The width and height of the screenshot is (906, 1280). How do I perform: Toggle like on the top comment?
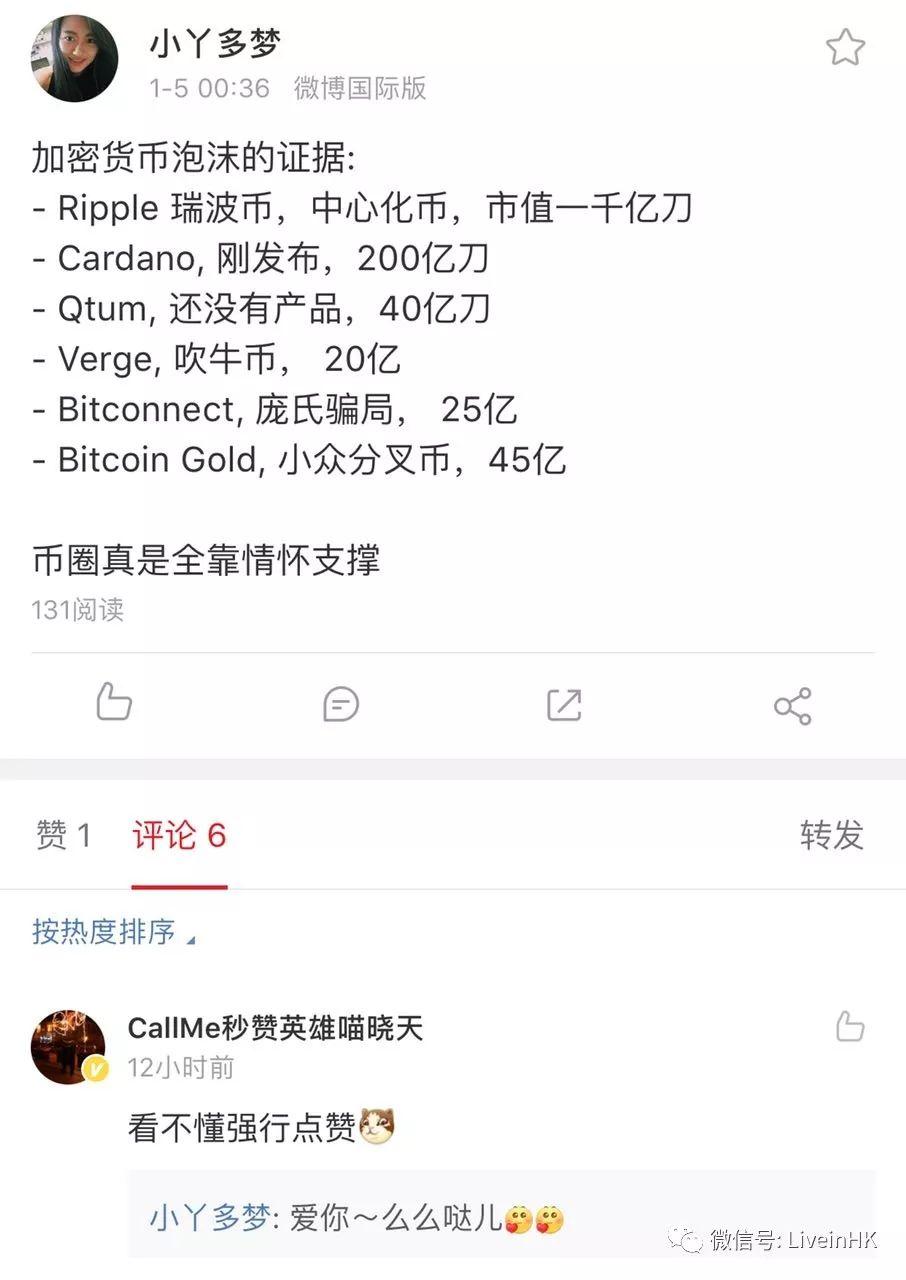point(851,1026)
